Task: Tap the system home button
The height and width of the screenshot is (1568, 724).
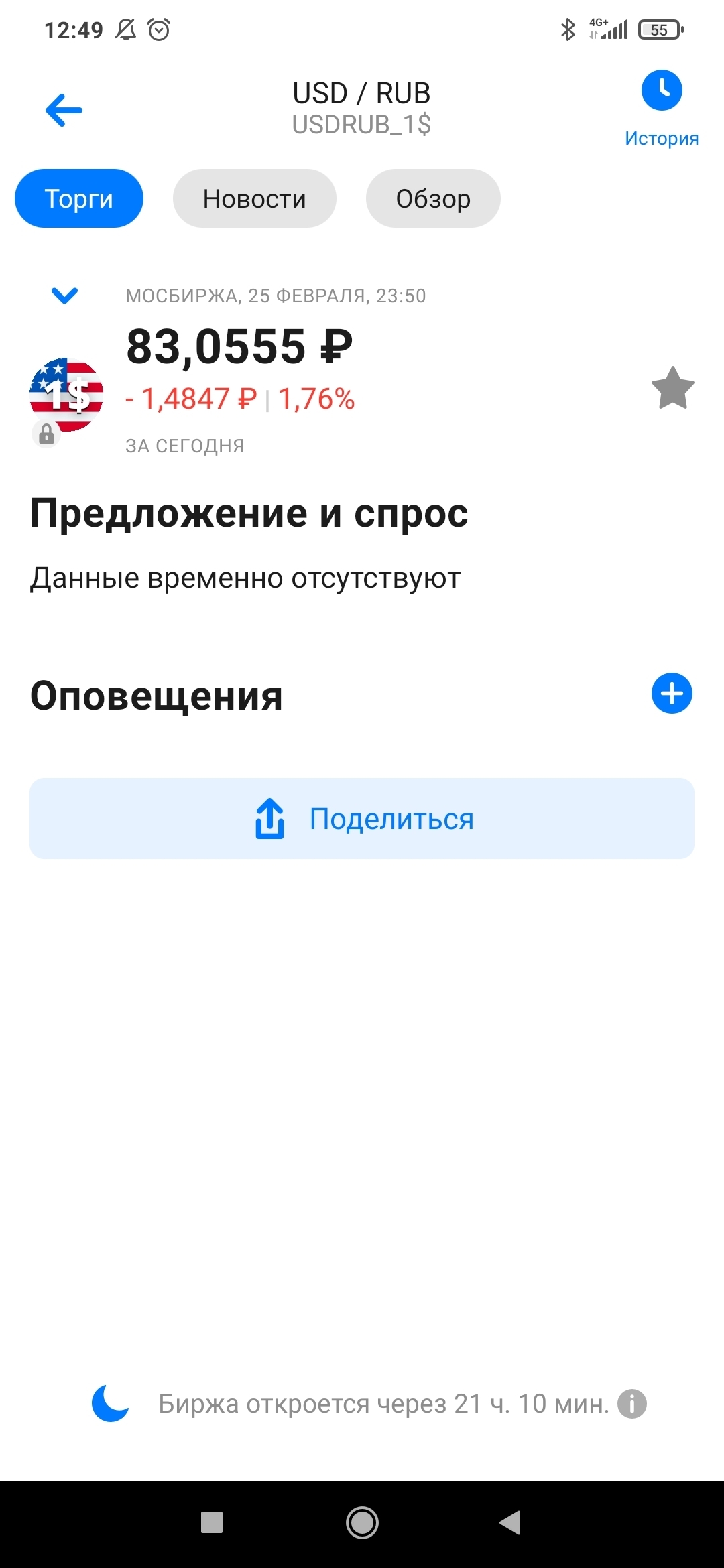Action: click(362, 1522)
